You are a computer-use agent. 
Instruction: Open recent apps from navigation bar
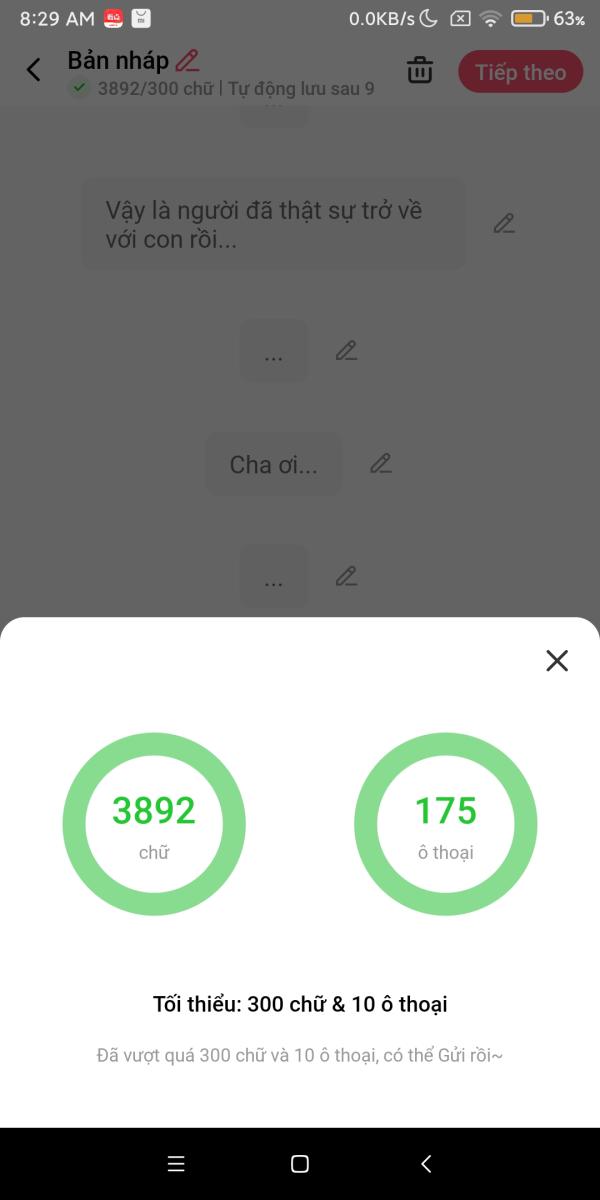(176, 1163)
